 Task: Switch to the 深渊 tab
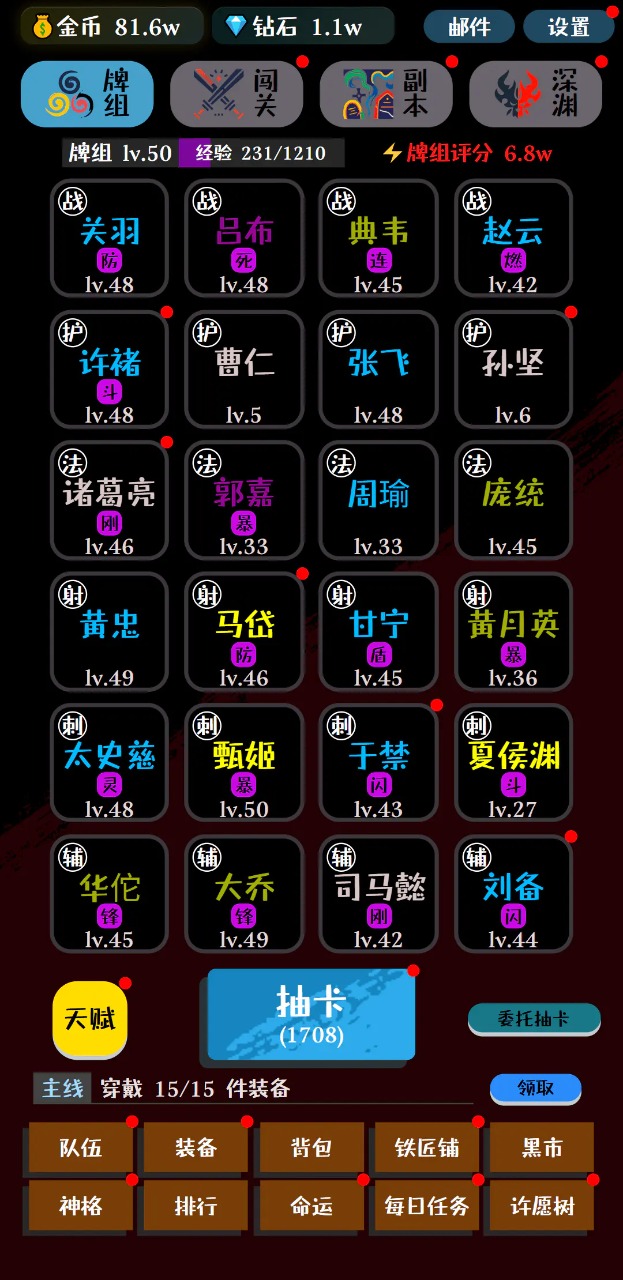pyautogui.click(x=536, y=94)
